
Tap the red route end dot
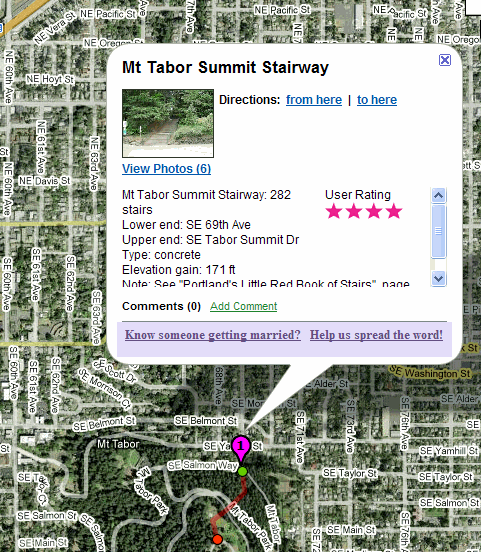pyautogui.click(x=218, y=539)
